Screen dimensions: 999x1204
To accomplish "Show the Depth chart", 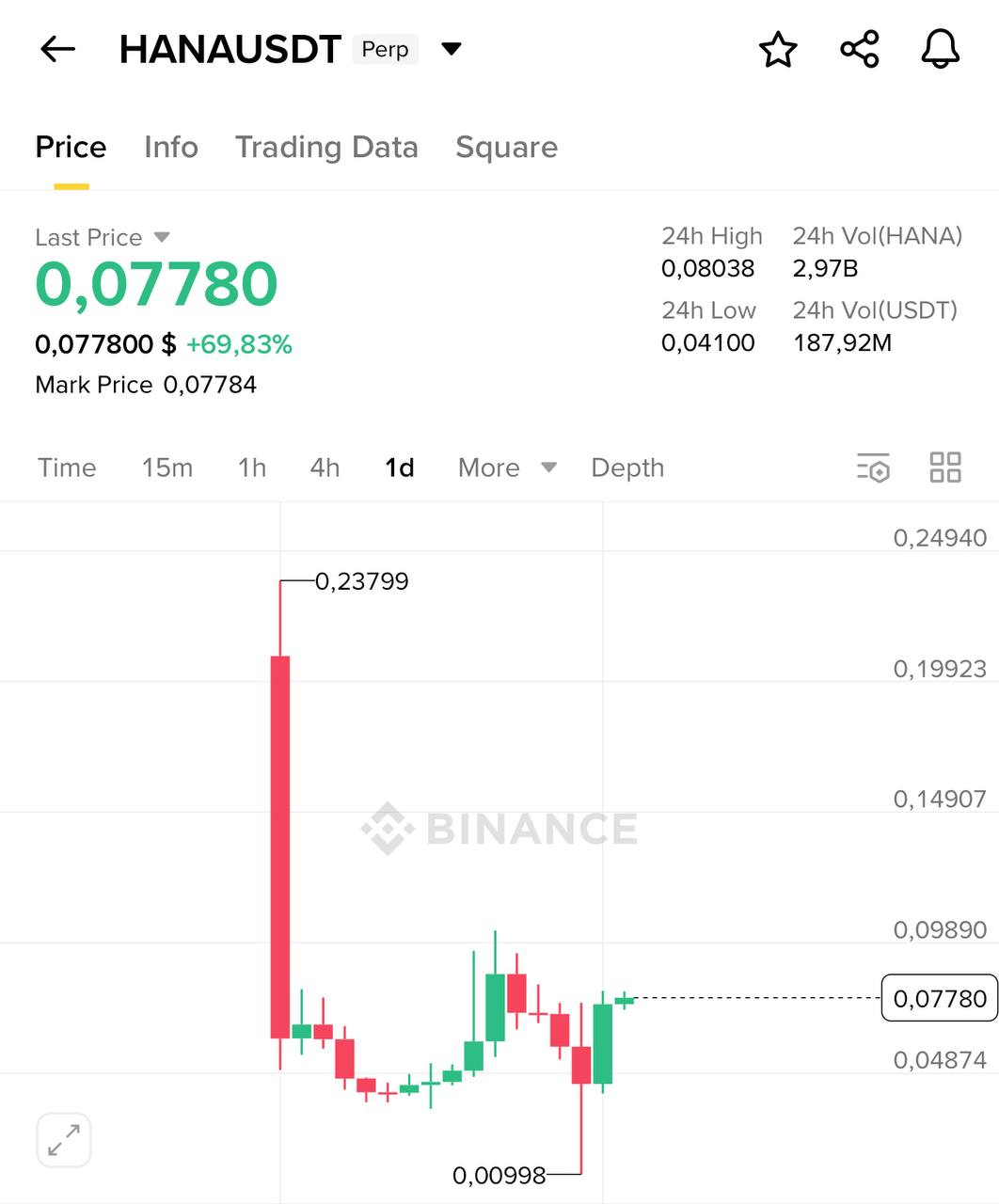I will coord(627,467).
